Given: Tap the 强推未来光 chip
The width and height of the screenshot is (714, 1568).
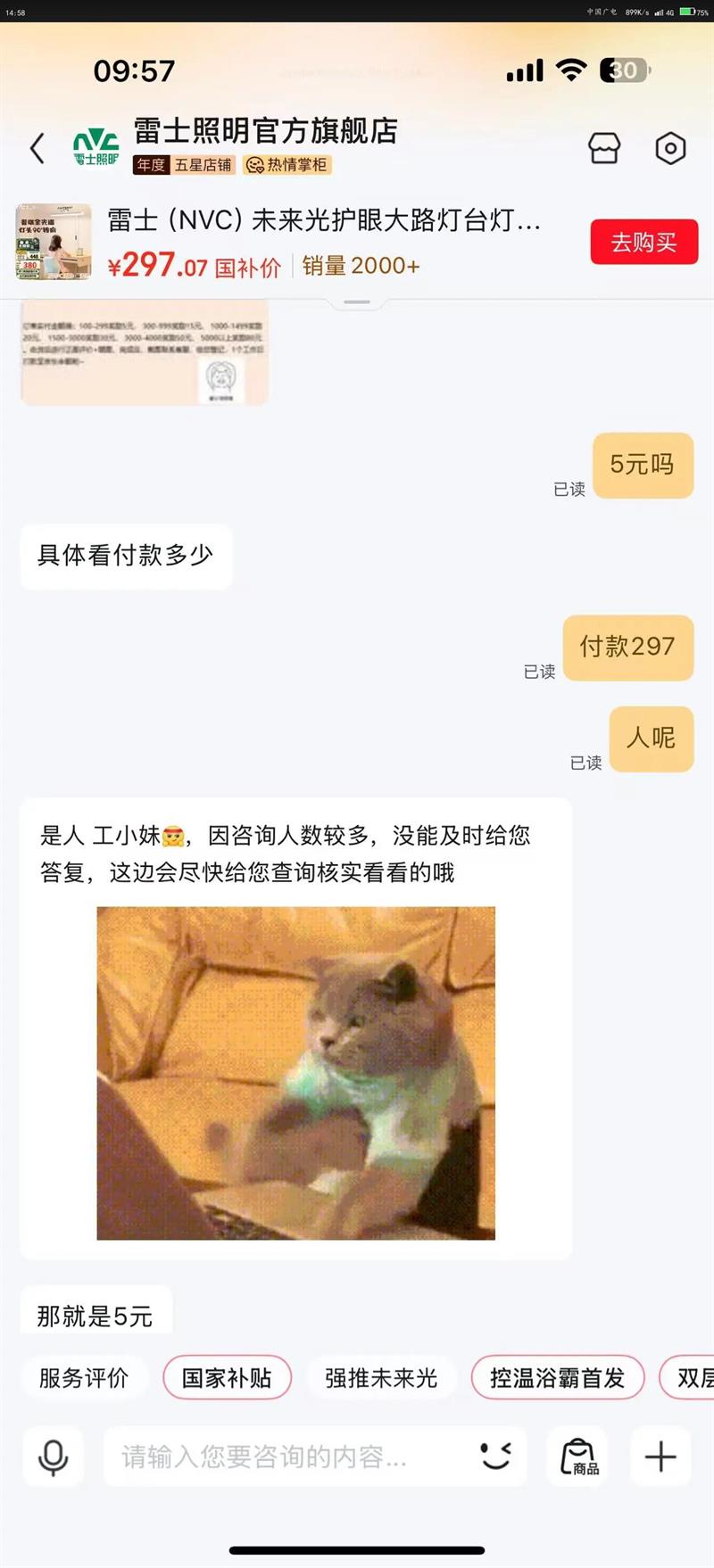Looking at the screenshot, I should [x=381, y=1378].
